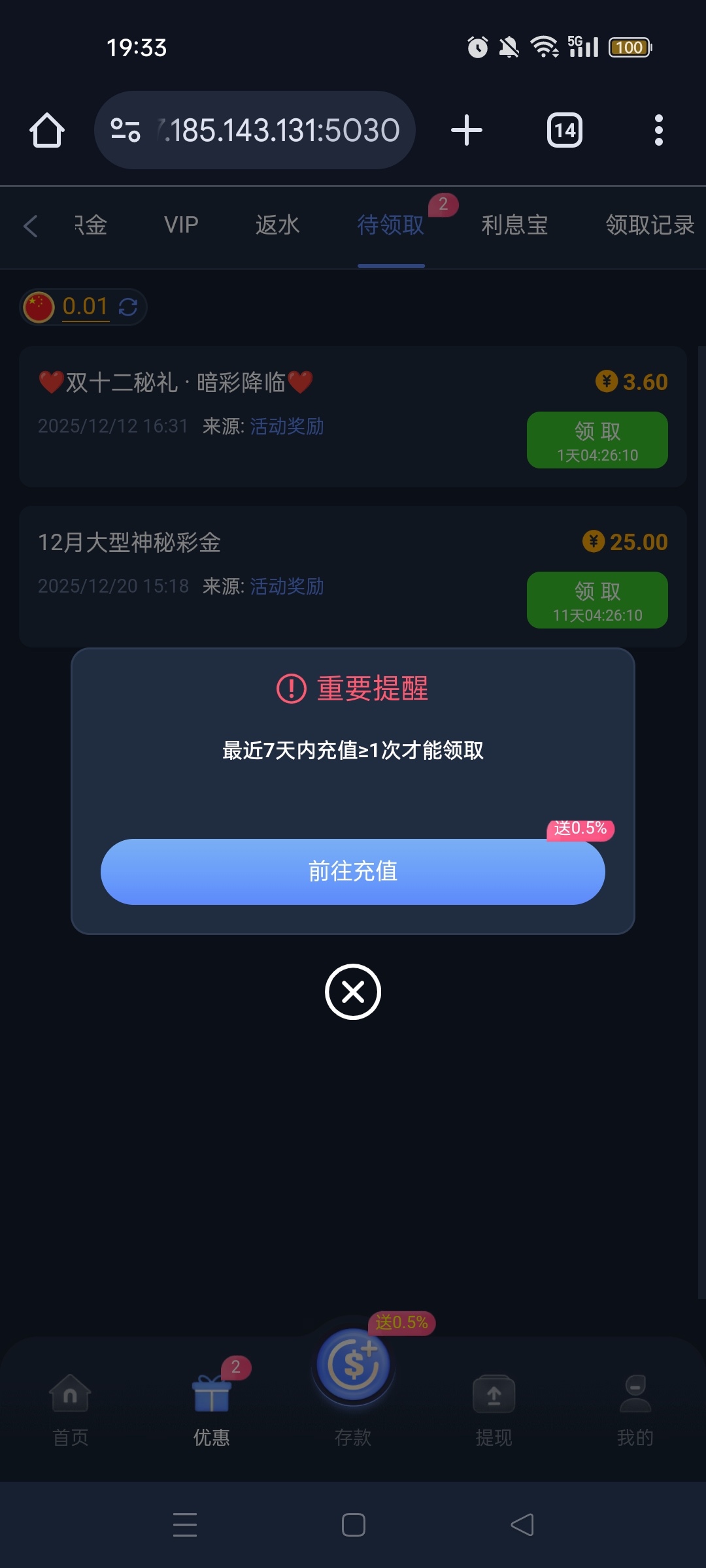Viewport: 706px width, 1568px height.
Task: View the 领取记录 tab
Action: (650, 225)
